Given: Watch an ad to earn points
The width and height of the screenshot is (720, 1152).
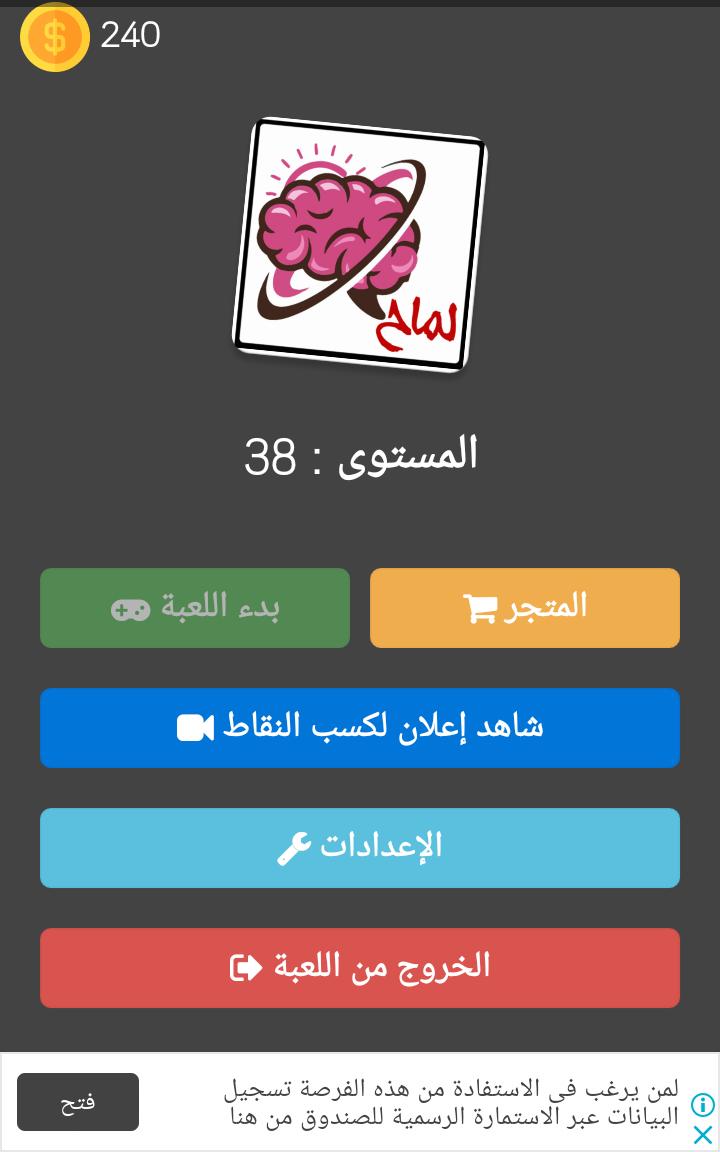Looking at the screenshot, I should point(360,728).
